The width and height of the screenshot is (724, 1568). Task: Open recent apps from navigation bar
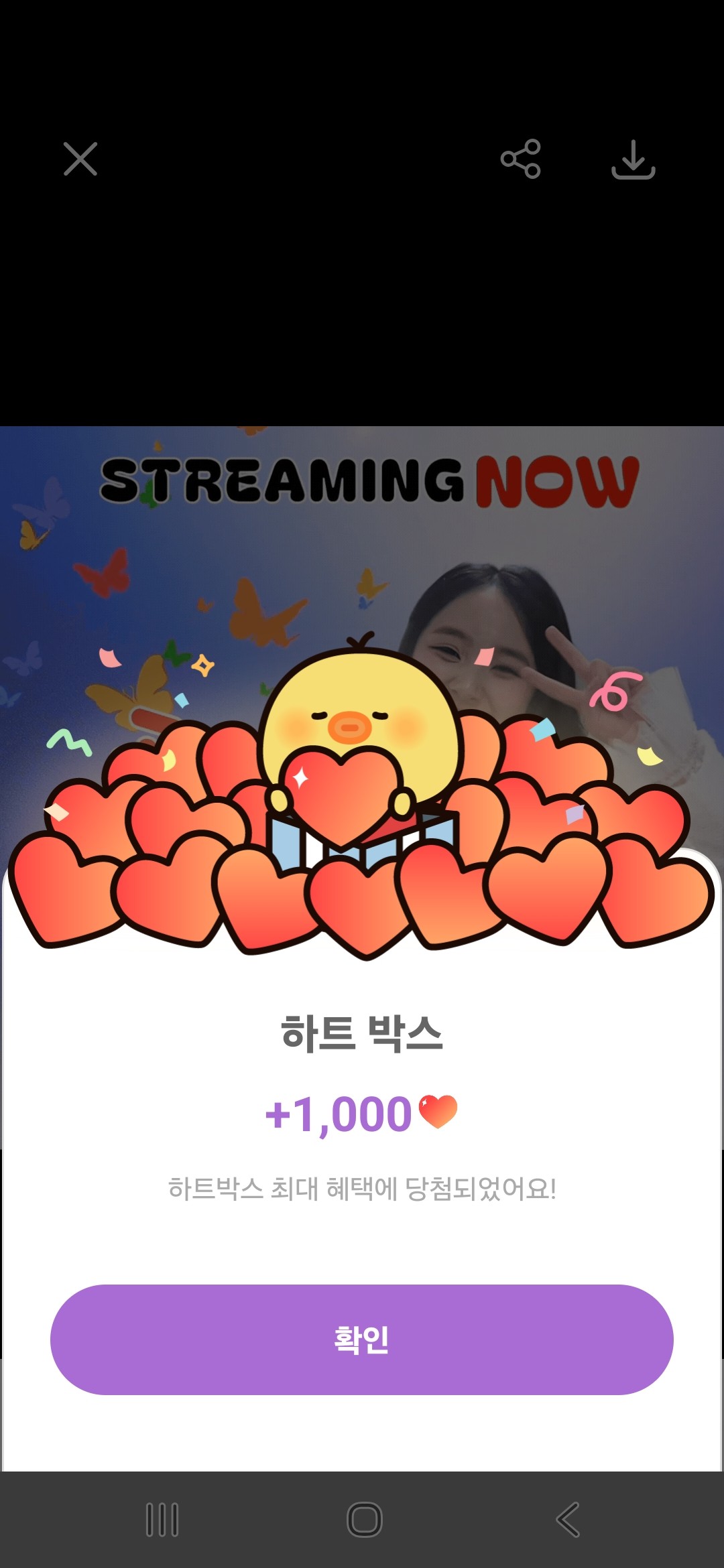point(162,1519)
